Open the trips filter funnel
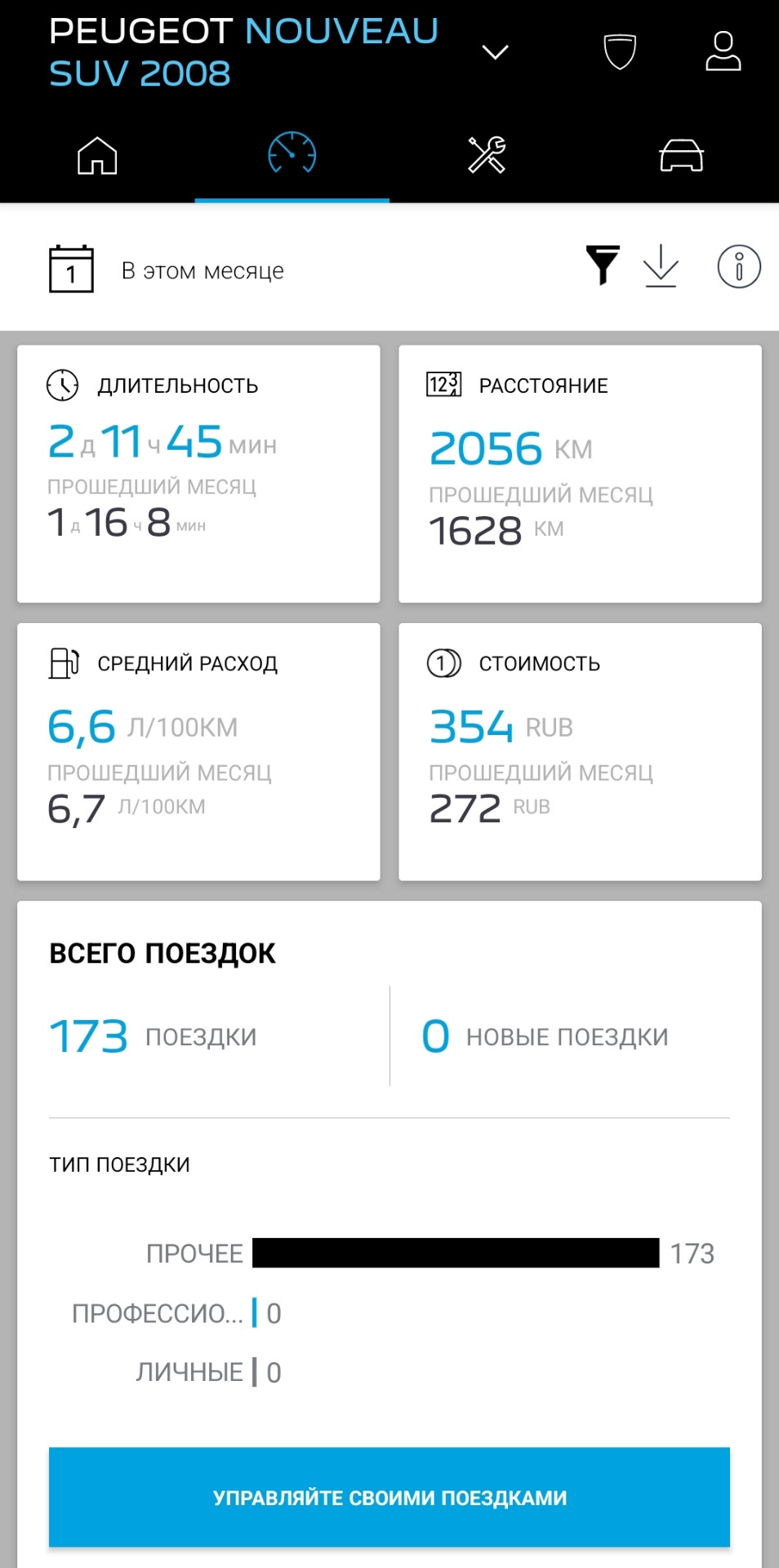Viewport: 779px width, 1568px height. [x=603, y=265]
